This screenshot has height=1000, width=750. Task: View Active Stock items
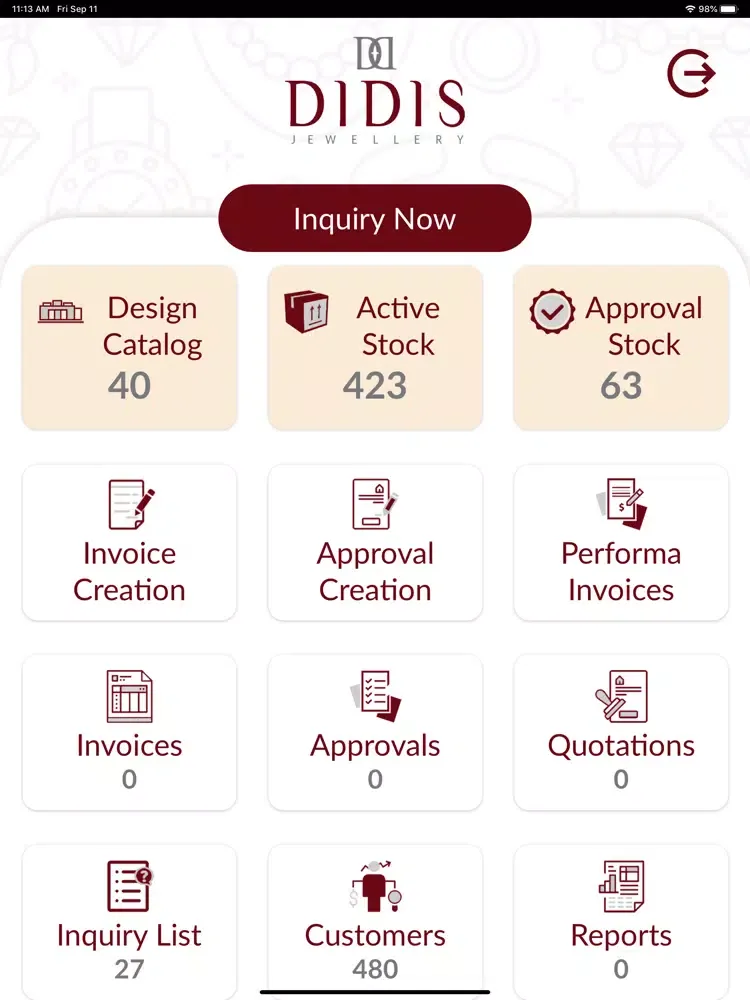click(375, 347)
